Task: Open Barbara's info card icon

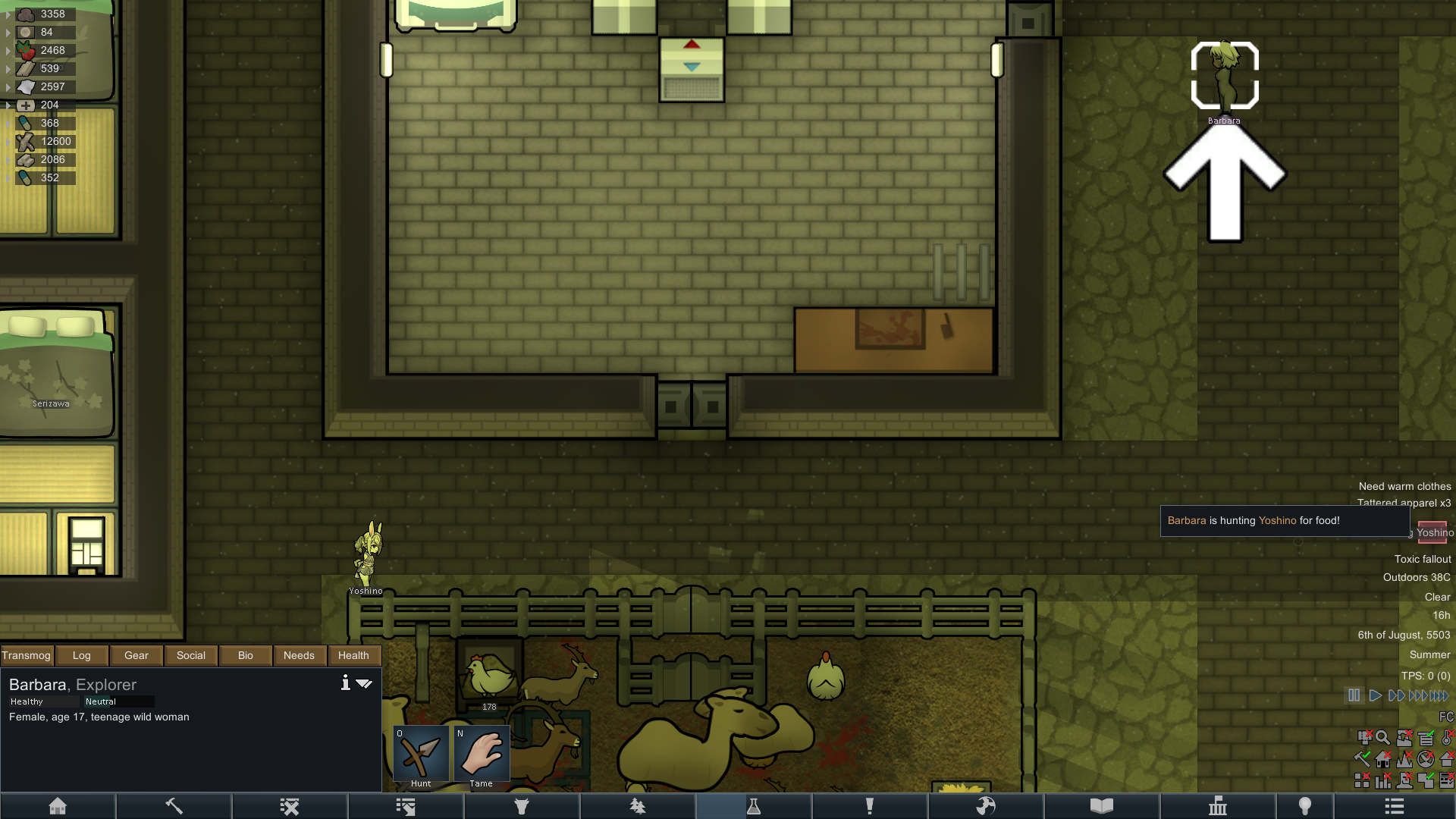Action: tap(345, 683)
